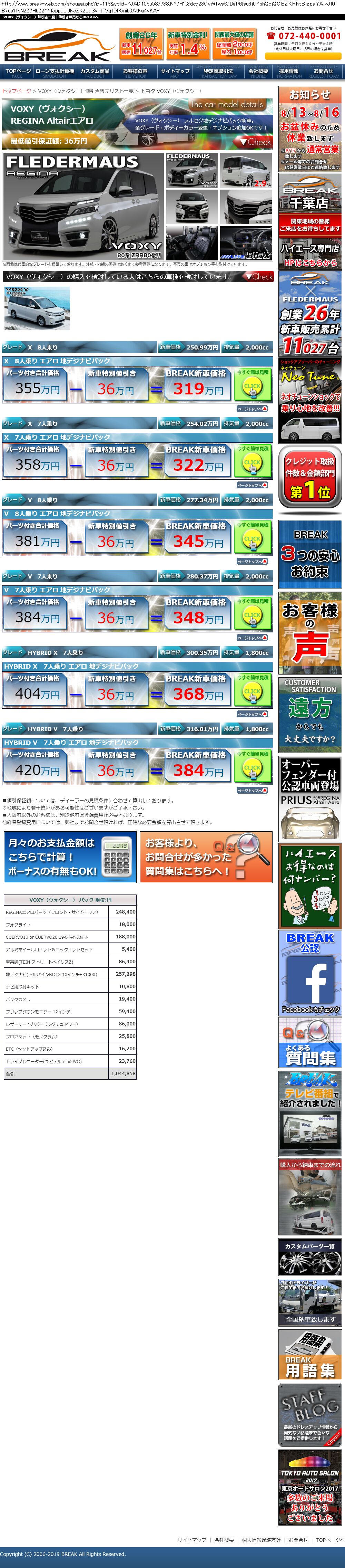The height and width of the screenshot is (1568, 345).
Task: Tap 個人情報保護方針 footer link
Action: (x=261, y=1539)
